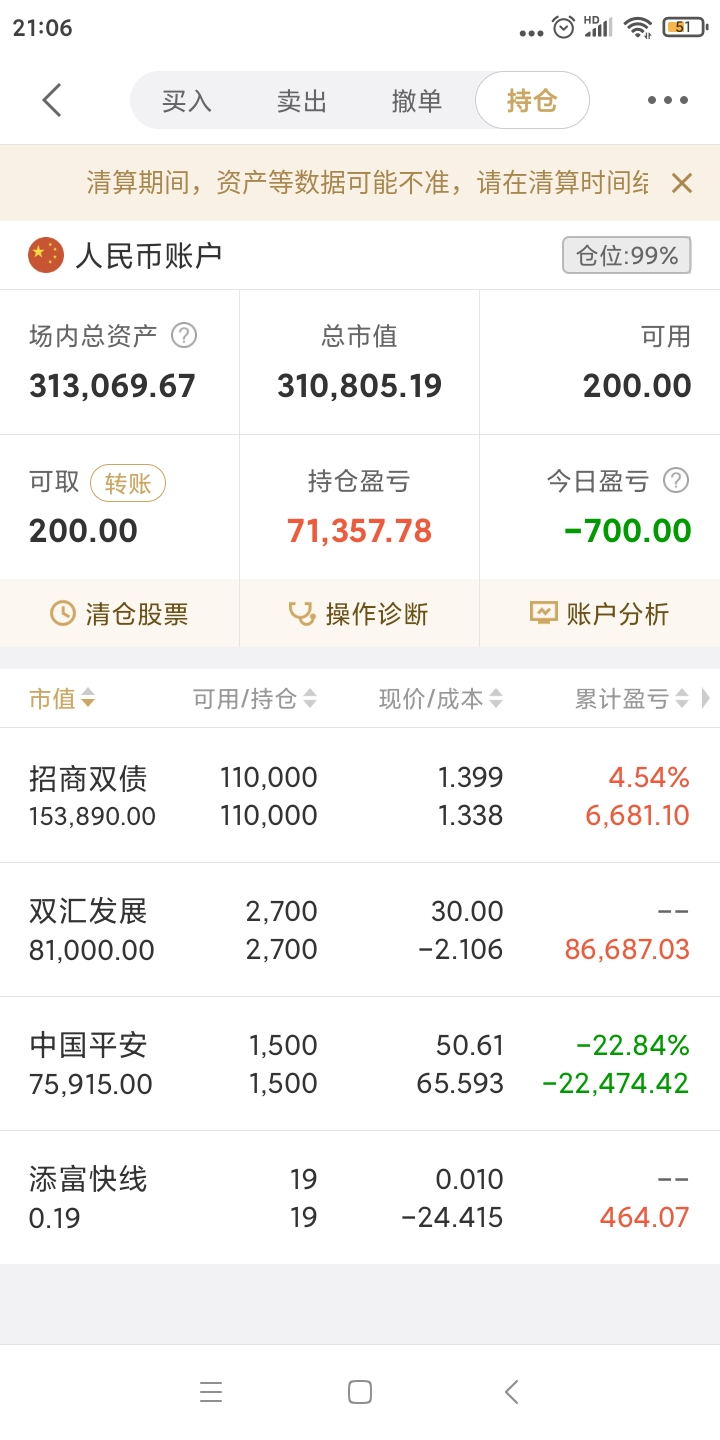720x1440 pixels.
Task: Tap the 转账 button
Action: point(128,484)
